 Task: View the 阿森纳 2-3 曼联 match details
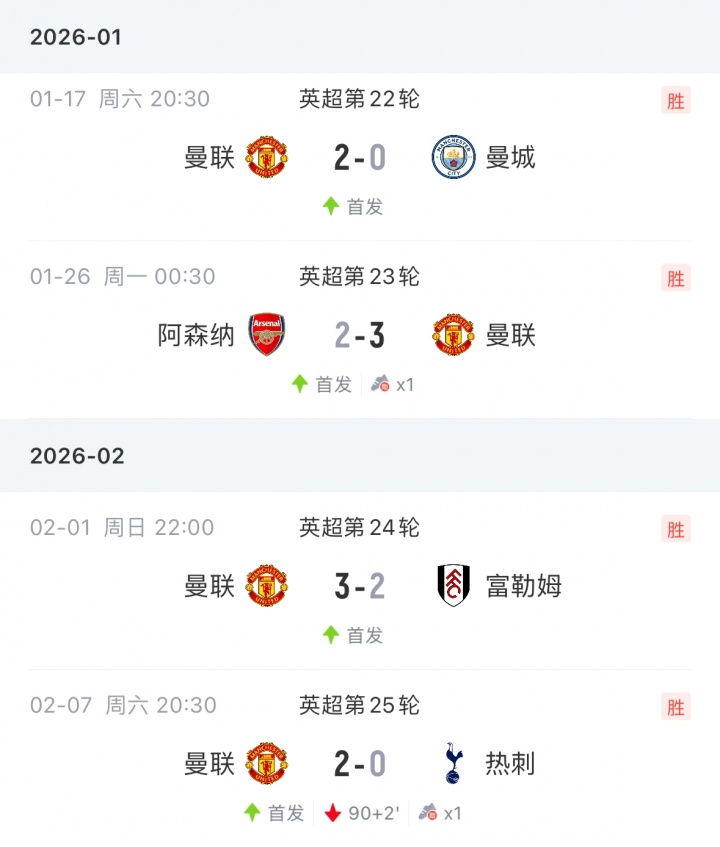360,336
